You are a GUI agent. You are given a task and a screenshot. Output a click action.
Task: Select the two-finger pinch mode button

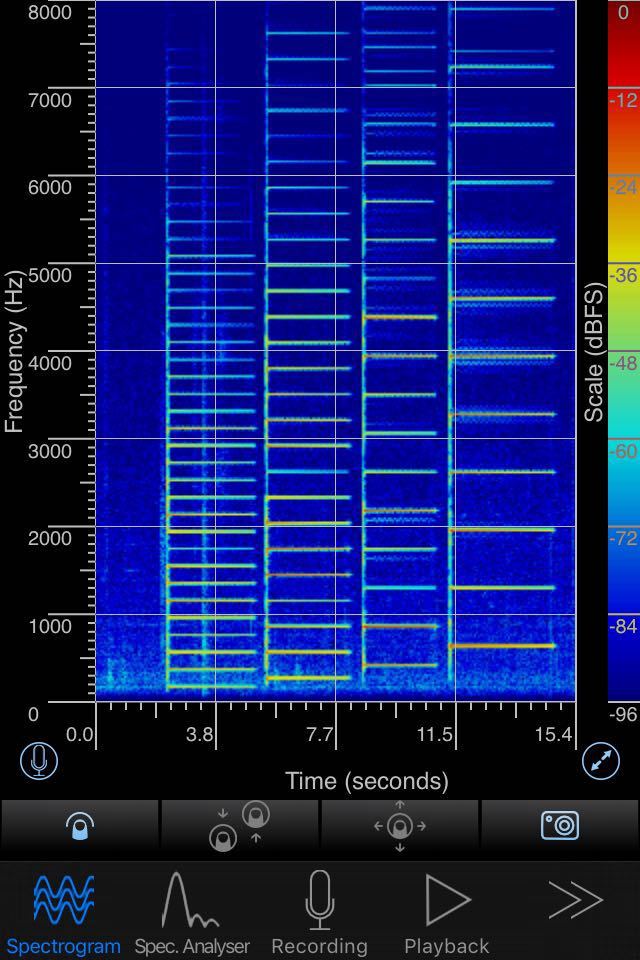240,826
